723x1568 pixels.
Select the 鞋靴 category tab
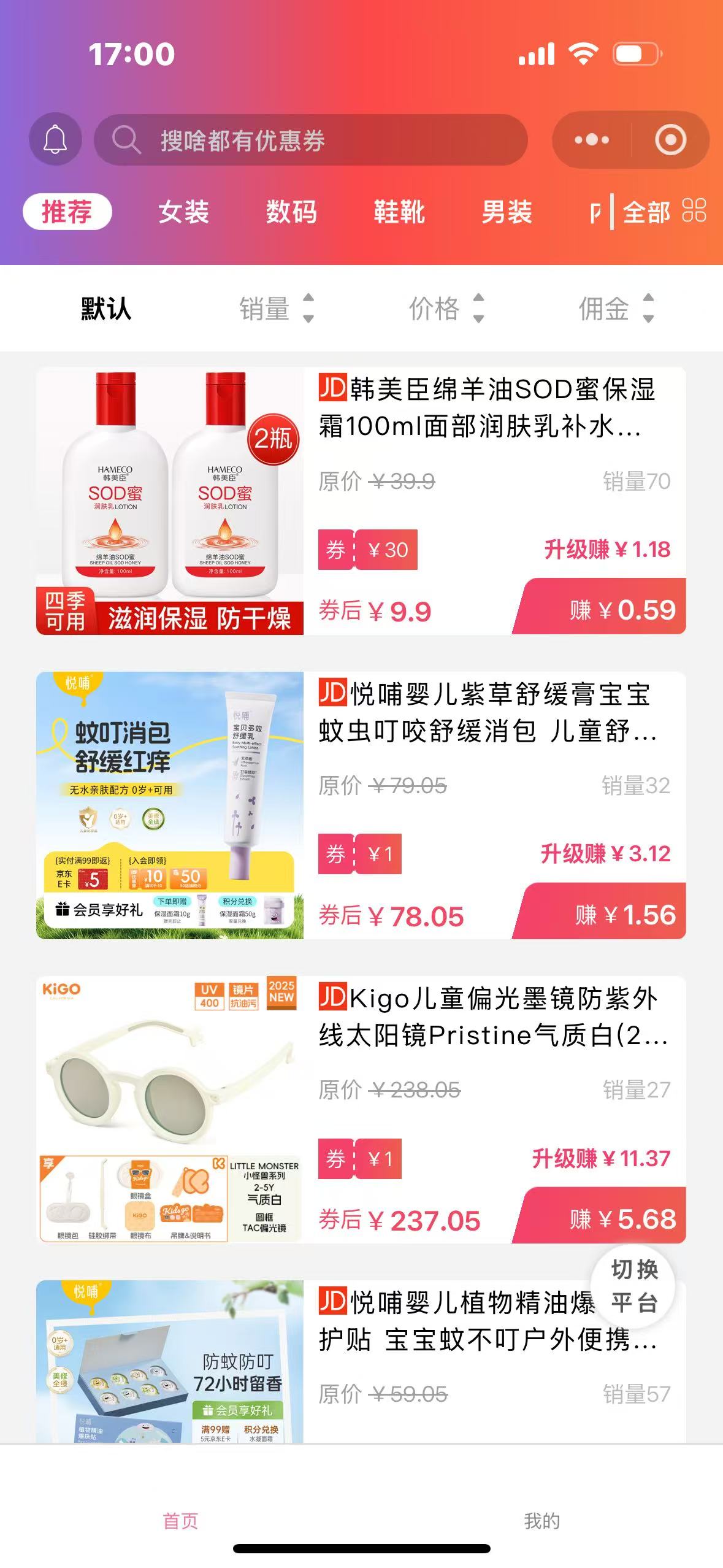pyautogui.click(x=399, y=212)
